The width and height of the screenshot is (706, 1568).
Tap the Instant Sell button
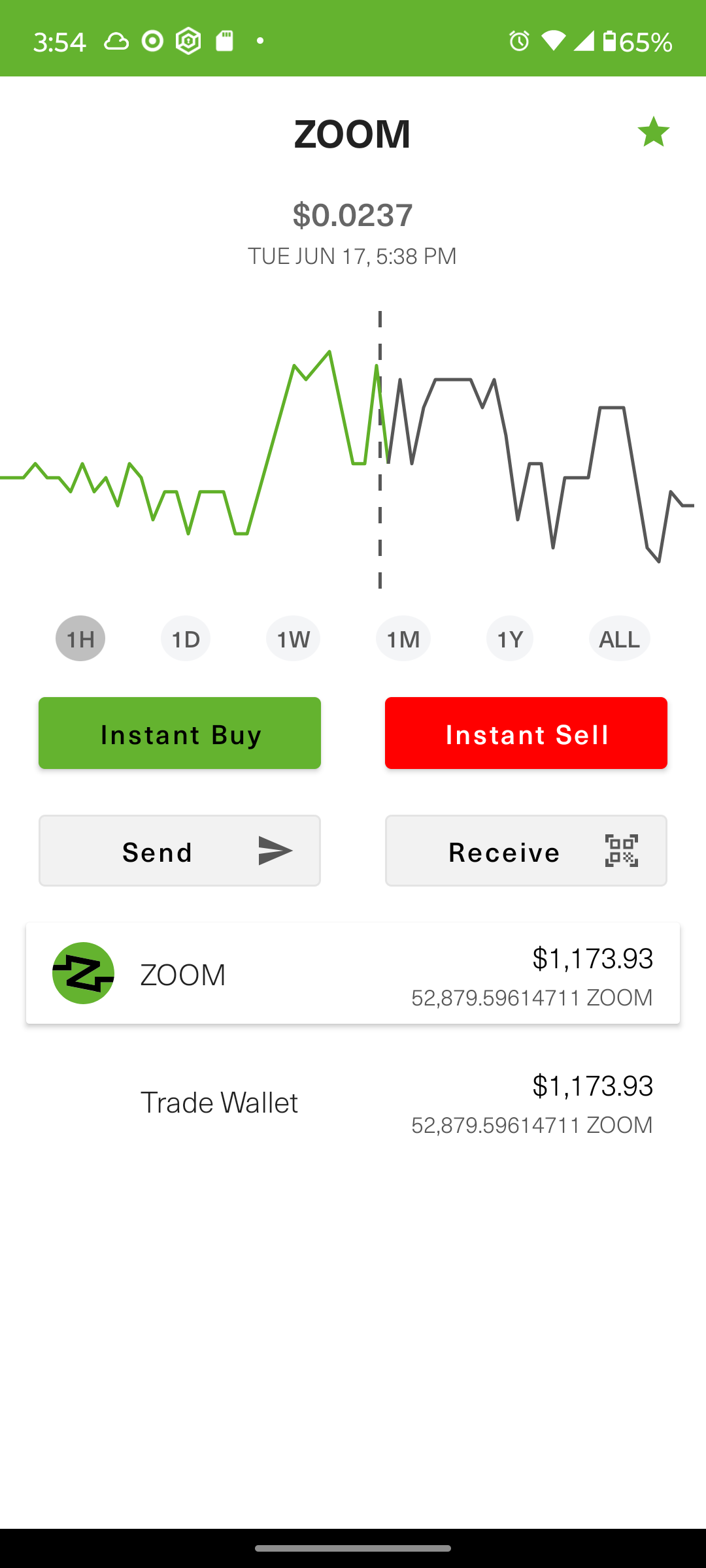click(x=526, y=733)
